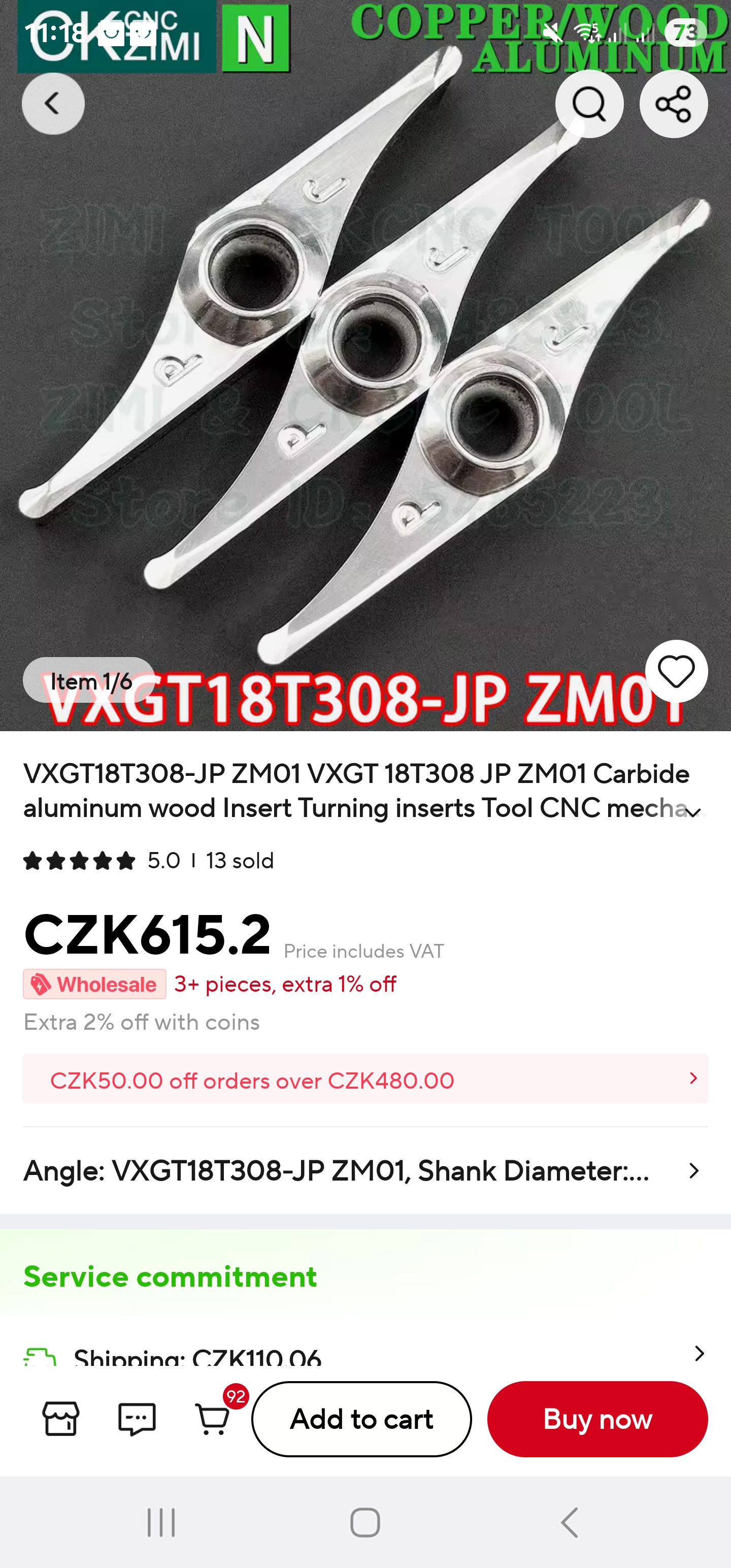
Task: Tap Buy now to purchase
Action: tap(597, 1419)
